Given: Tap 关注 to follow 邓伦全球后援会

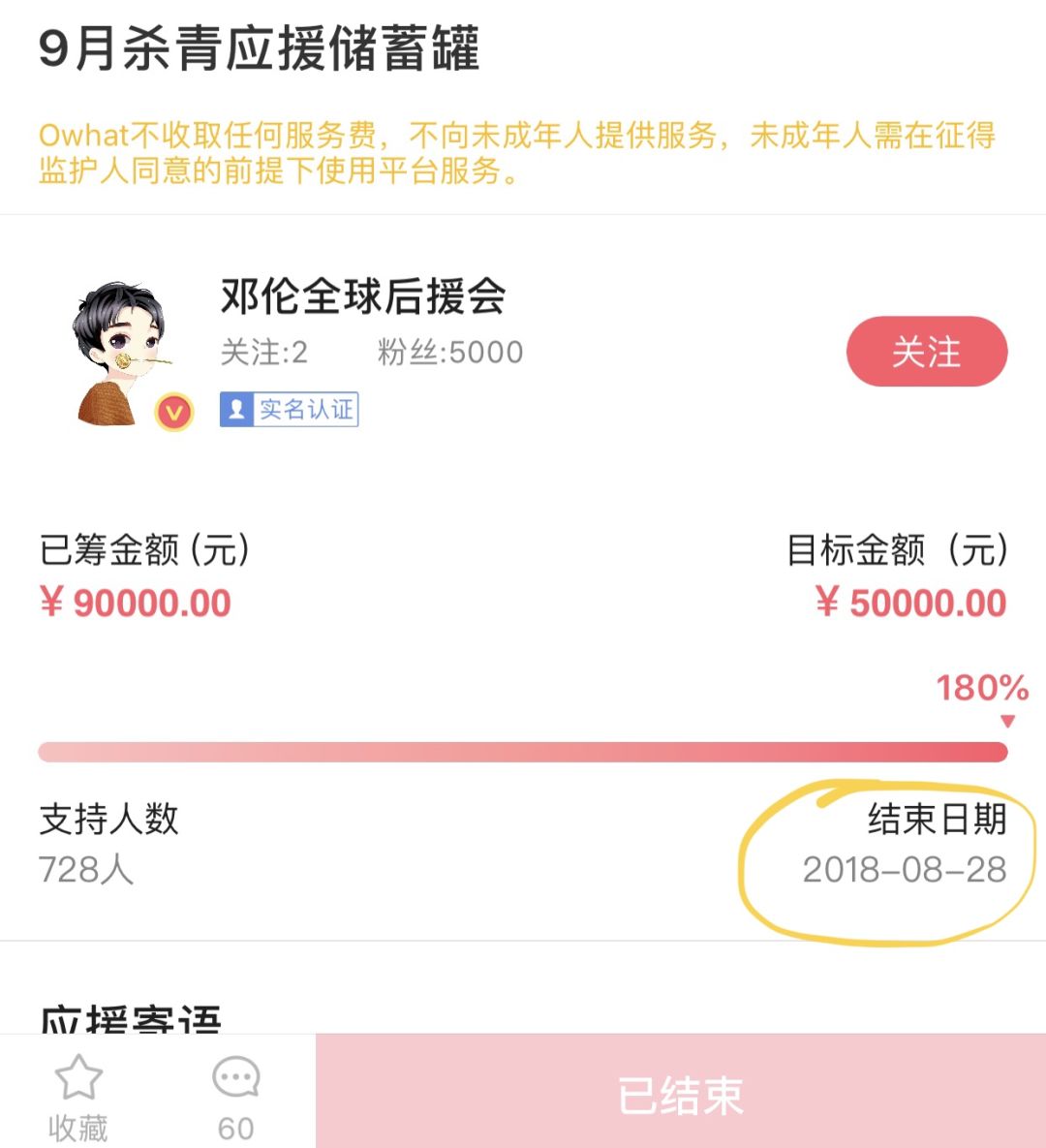Looking at the screenshot, I should point(927,353).
